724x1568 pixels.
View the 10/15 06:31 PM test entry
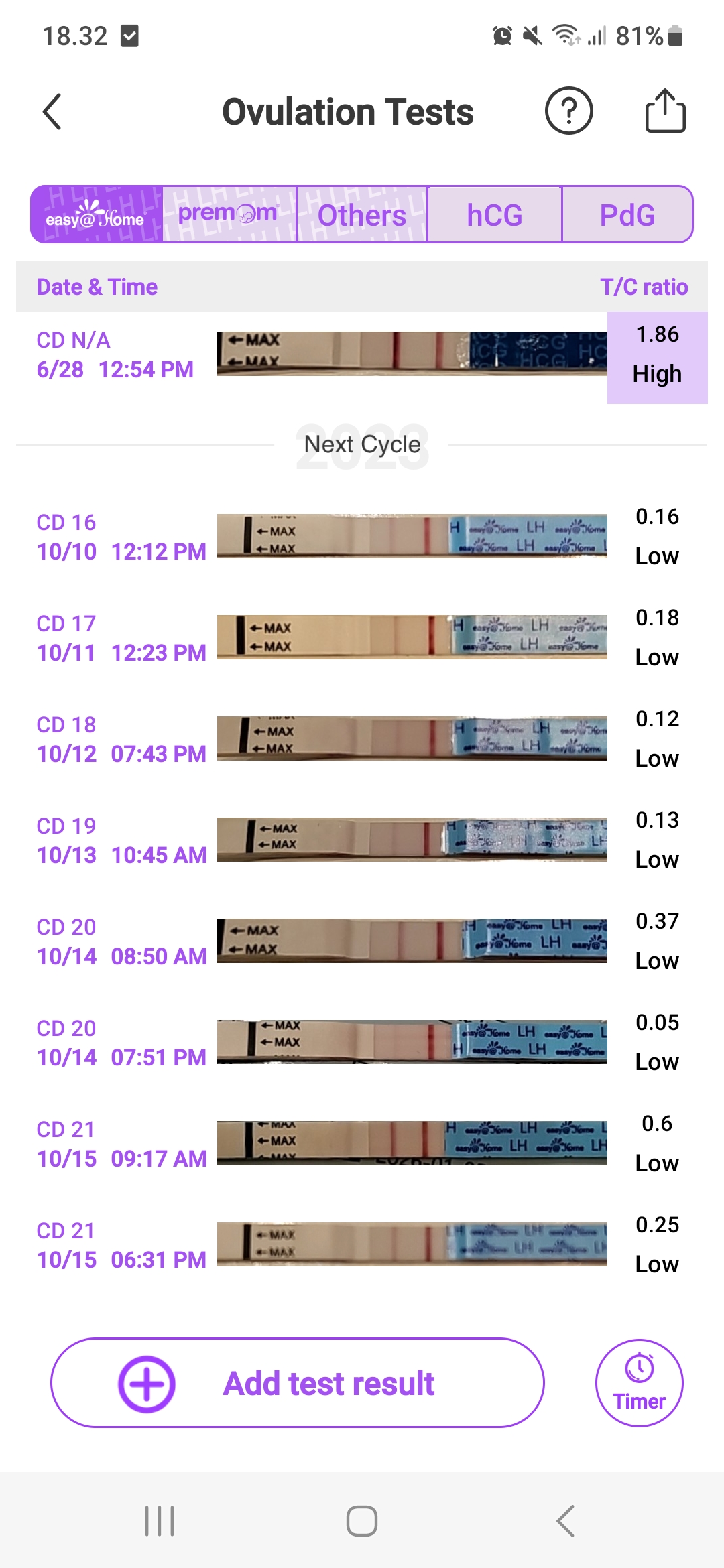[x=362, y=1245]
